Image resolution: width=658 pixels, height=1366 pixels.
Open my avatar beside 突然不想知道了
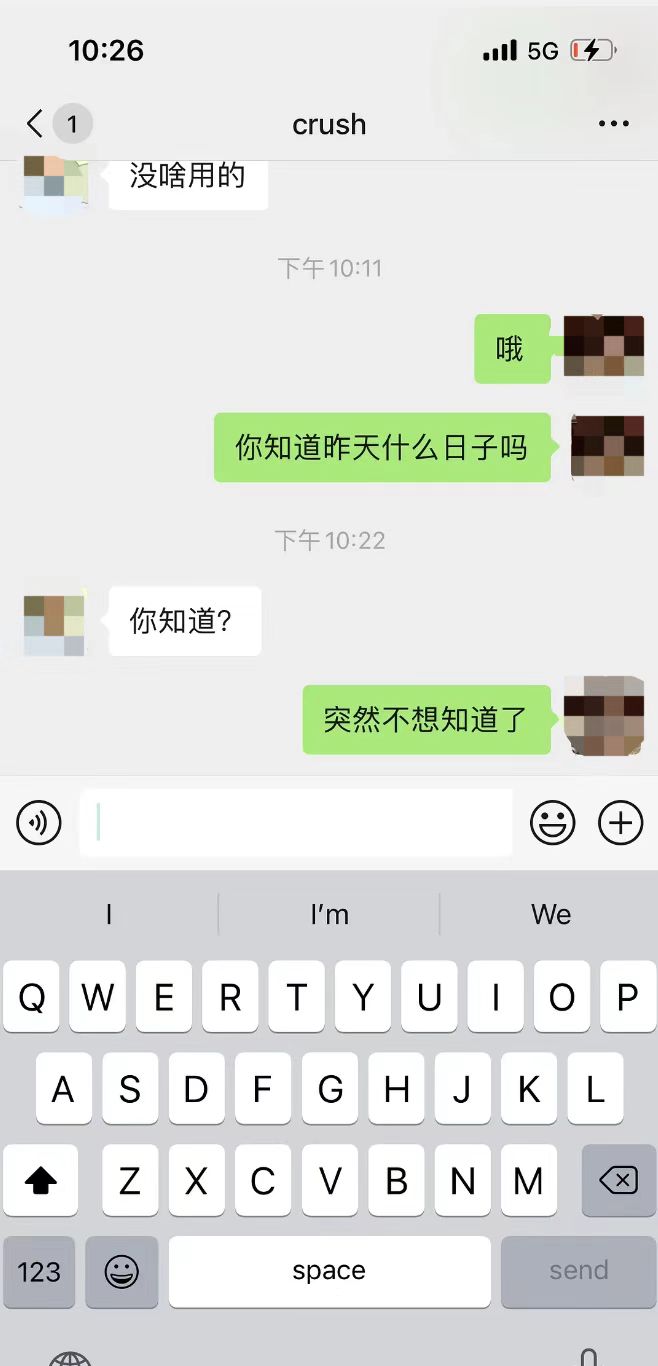[x=603, y=716]
